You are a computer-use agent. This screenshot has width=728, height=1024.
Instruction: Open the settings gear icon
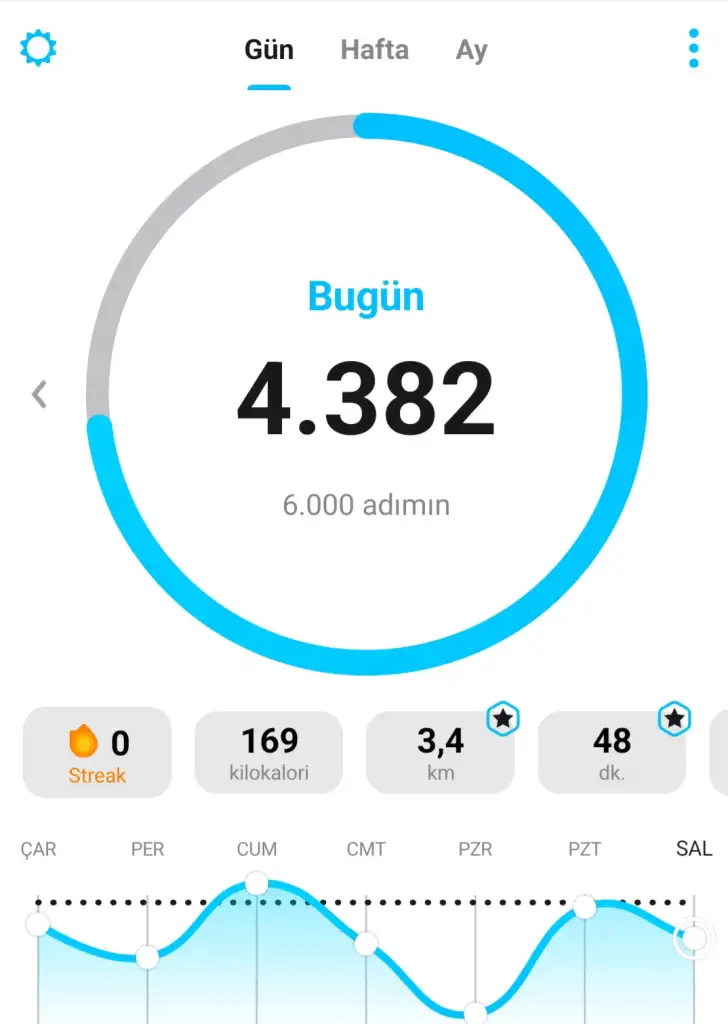(38, 48)
